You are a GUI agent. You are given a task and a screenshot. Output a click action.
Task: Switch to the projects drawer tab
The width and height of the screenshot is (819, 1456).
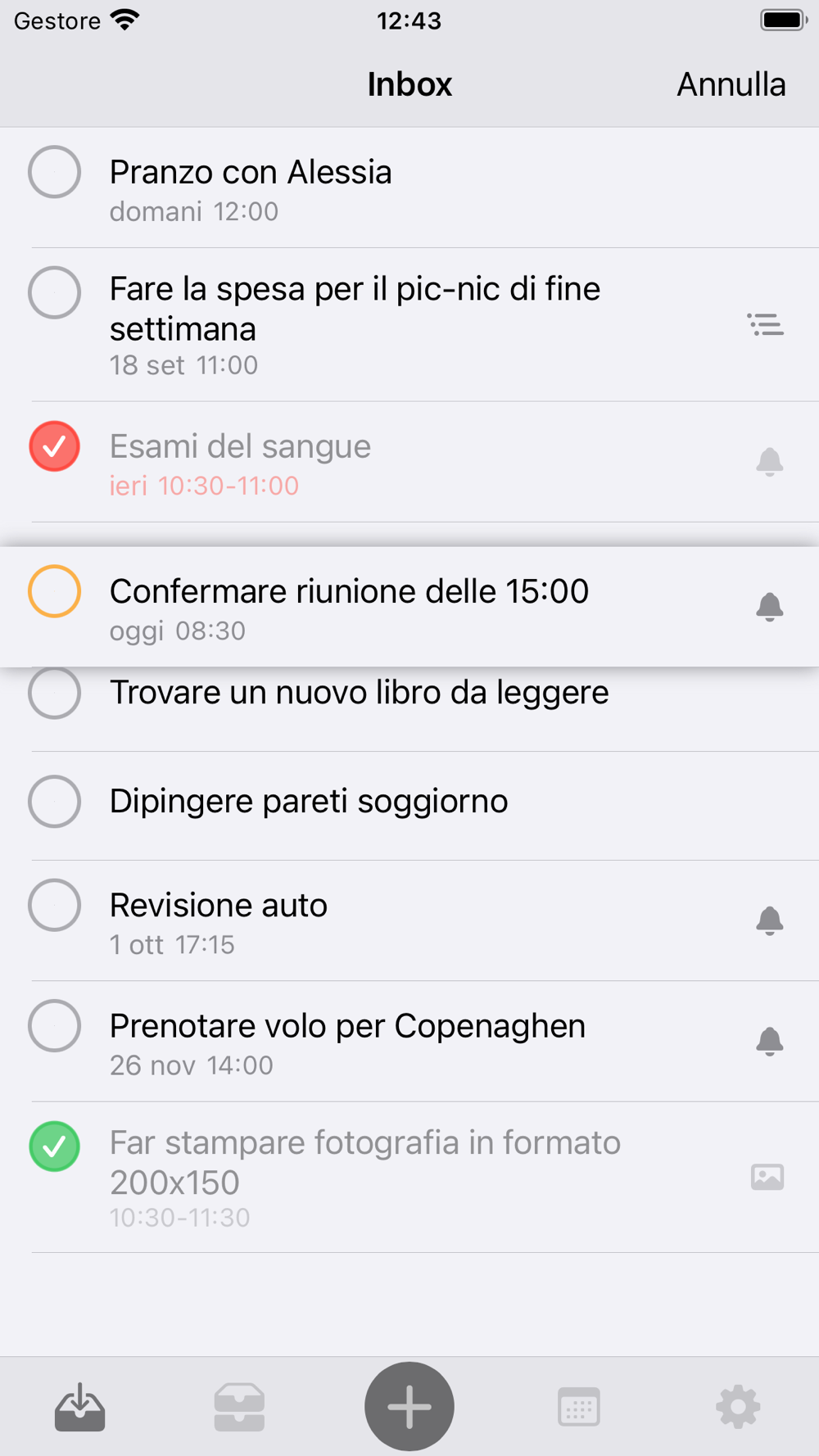click(x=239, y=1406)
